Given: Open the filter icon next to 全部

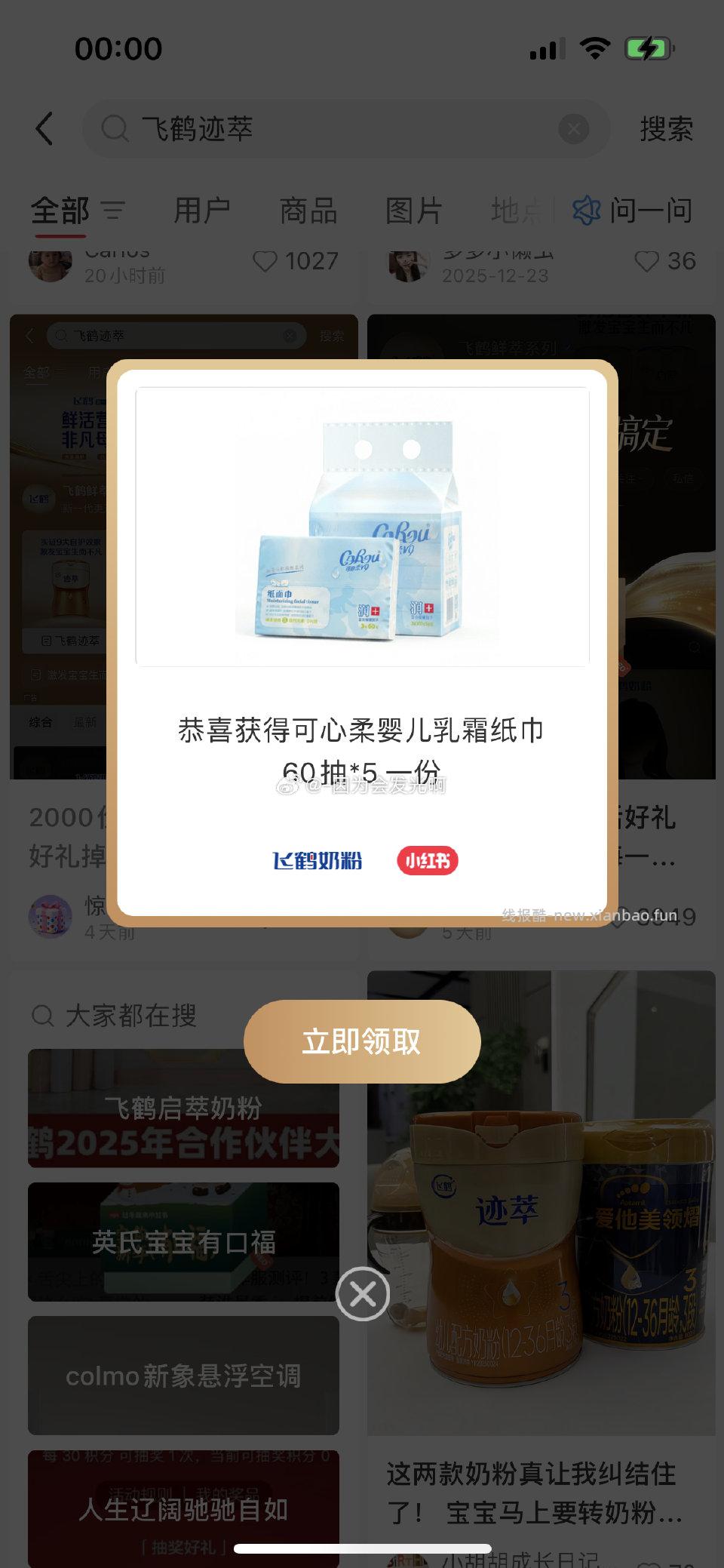Looking at the screenshot, I should click(115, 211).
